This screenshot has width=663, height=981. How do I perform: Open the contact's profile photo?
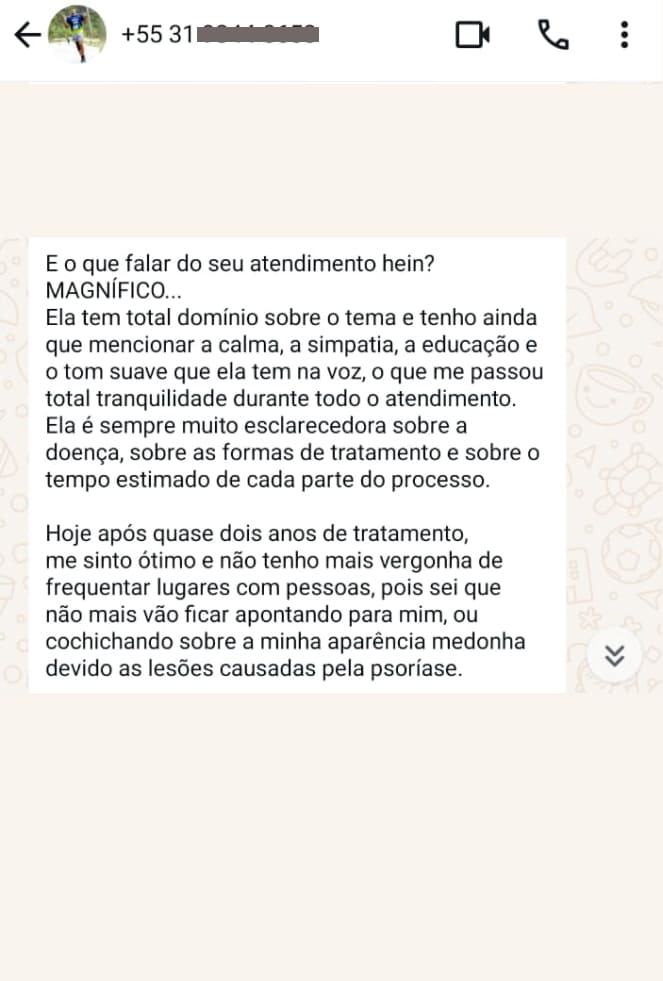[x=77, y=33]
